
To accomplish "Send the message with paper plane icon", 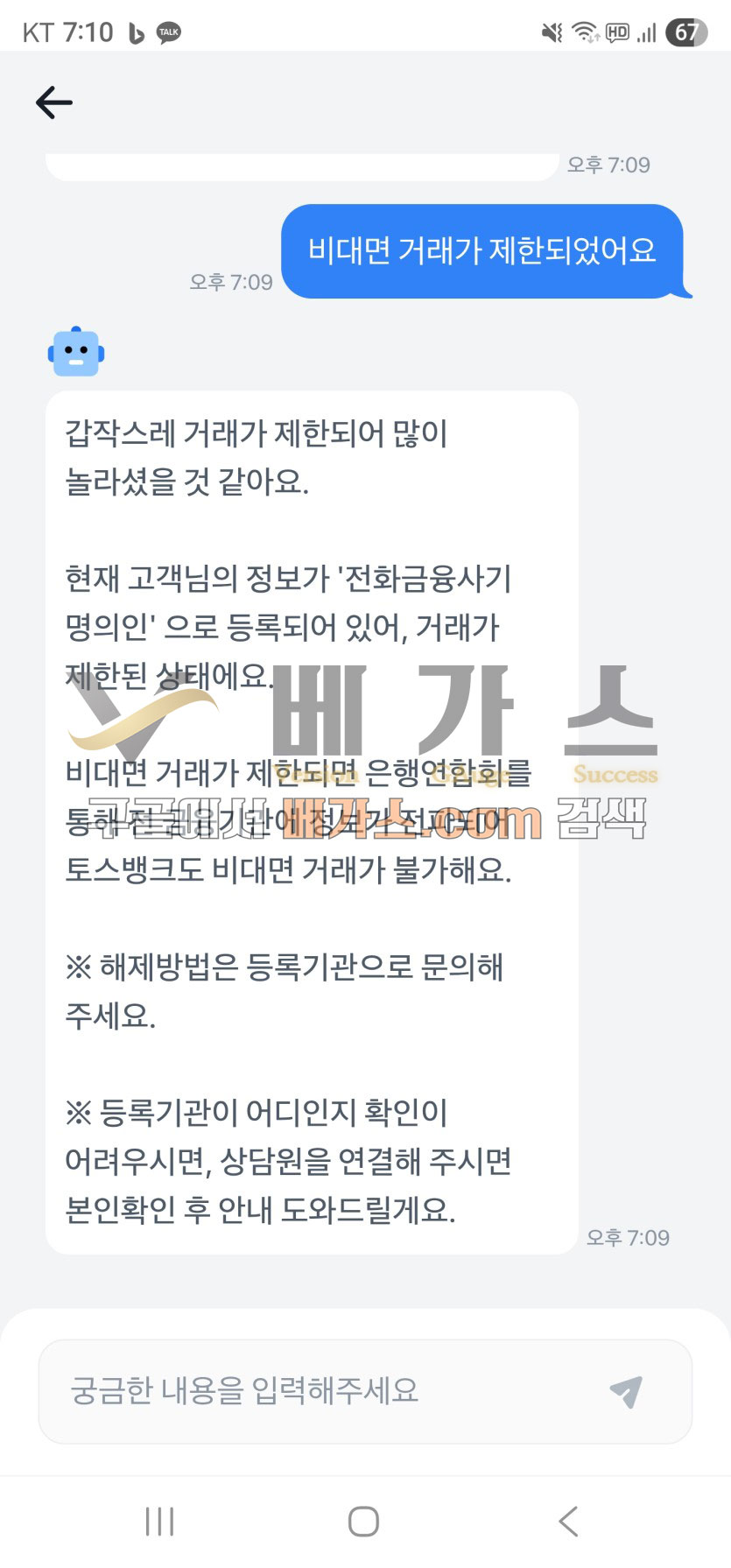I will tap(626, 1390).
